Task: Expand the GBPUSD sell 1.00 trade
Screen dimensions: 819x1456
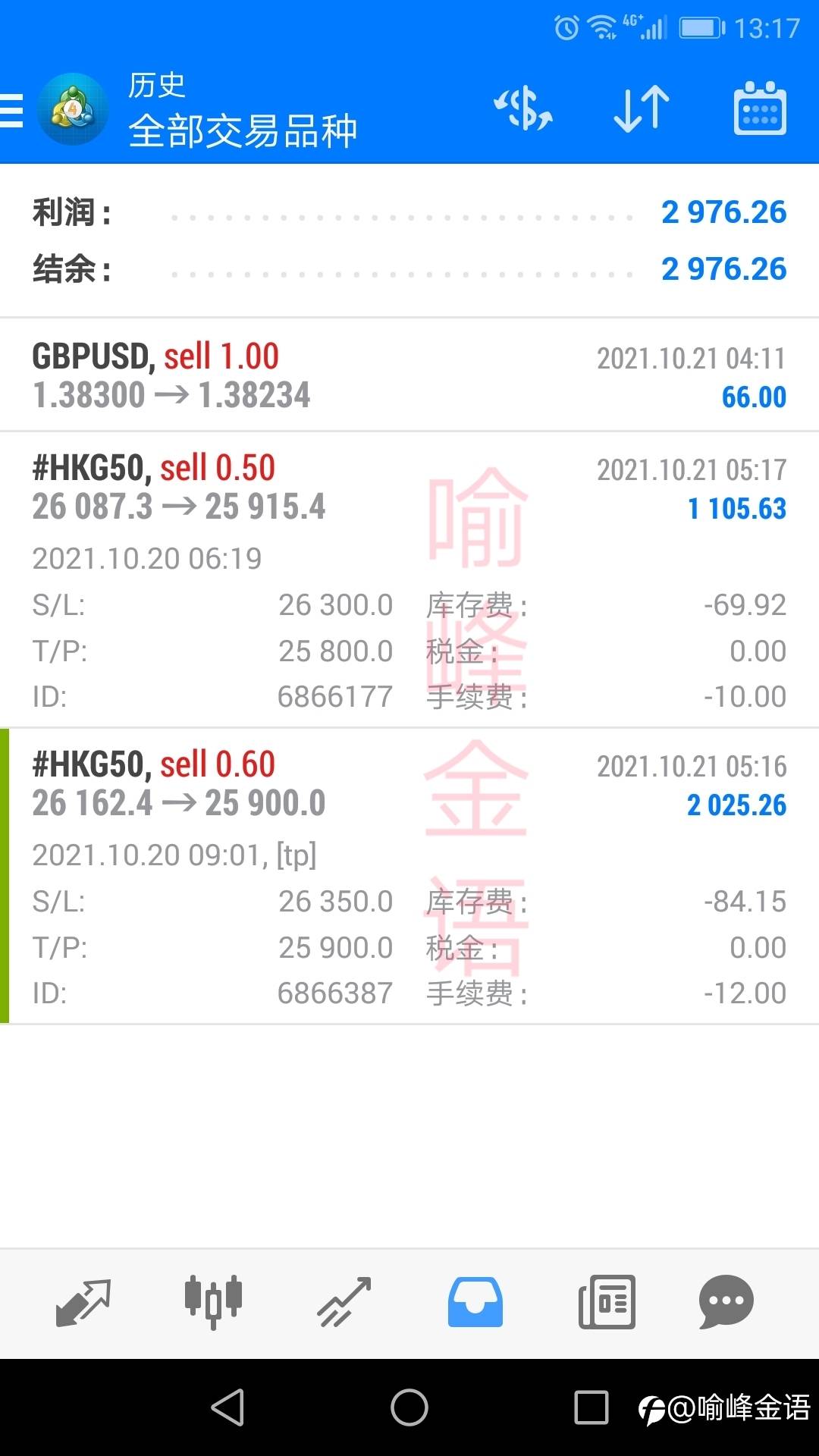Action: click(409, 375)
